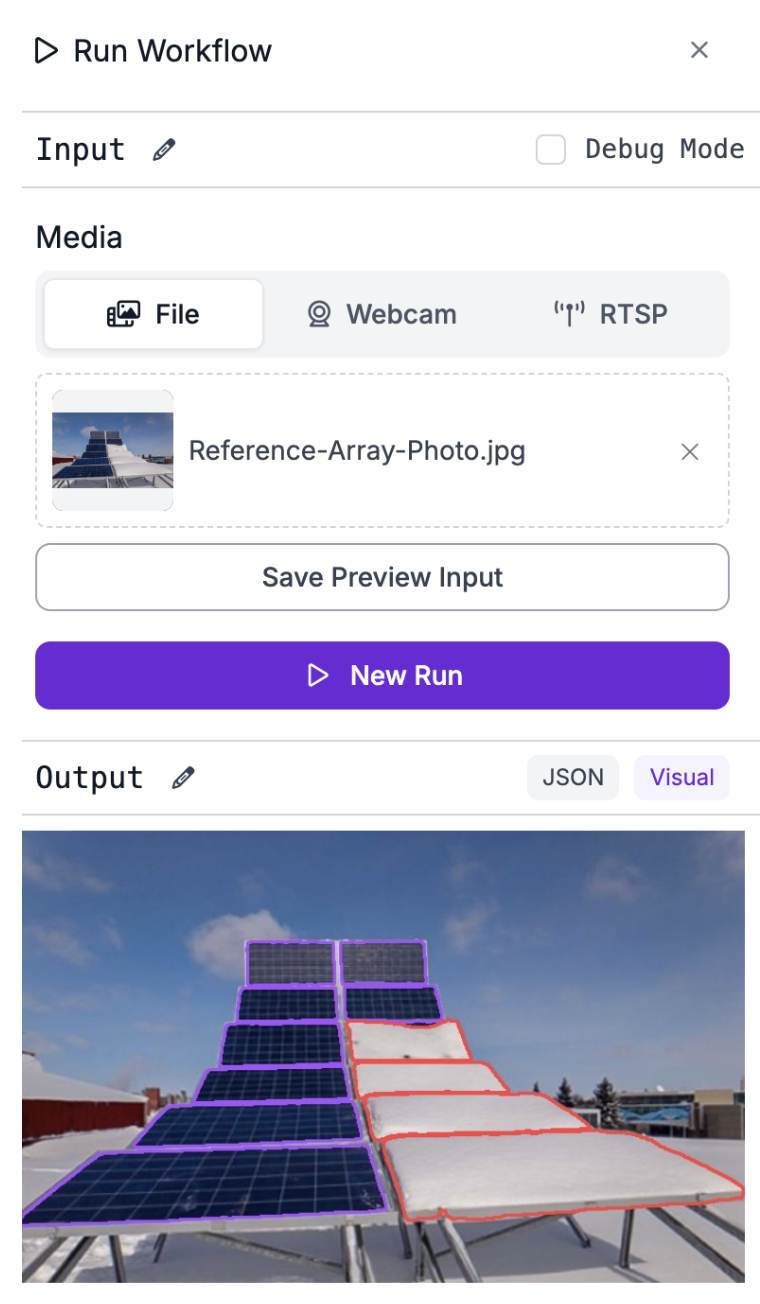Open the Reference-Array-Photo.jpg thumbnail
760x1304 pixels.
pyautogui.click(x=112, y=451)
